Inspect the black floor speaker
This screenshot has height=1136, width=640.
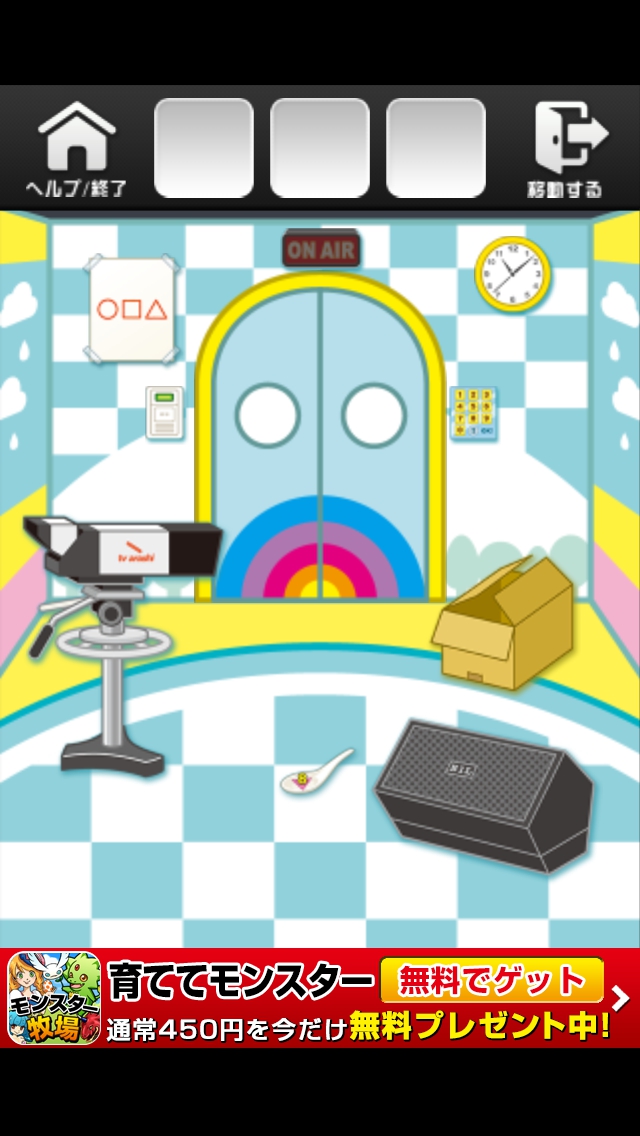tap(485, 795)
